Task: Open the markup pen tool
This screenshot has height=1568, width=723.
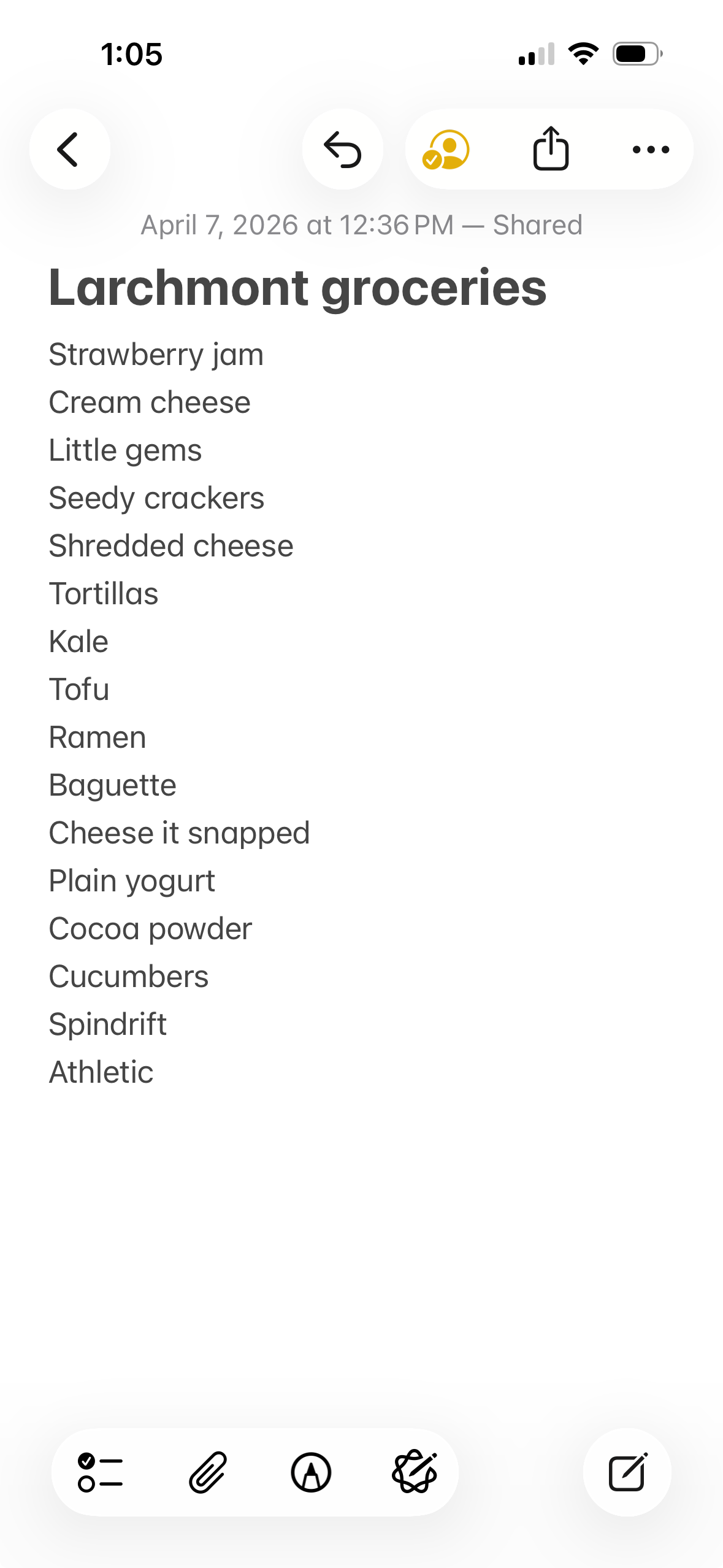Action: (x=311, y=1472)
